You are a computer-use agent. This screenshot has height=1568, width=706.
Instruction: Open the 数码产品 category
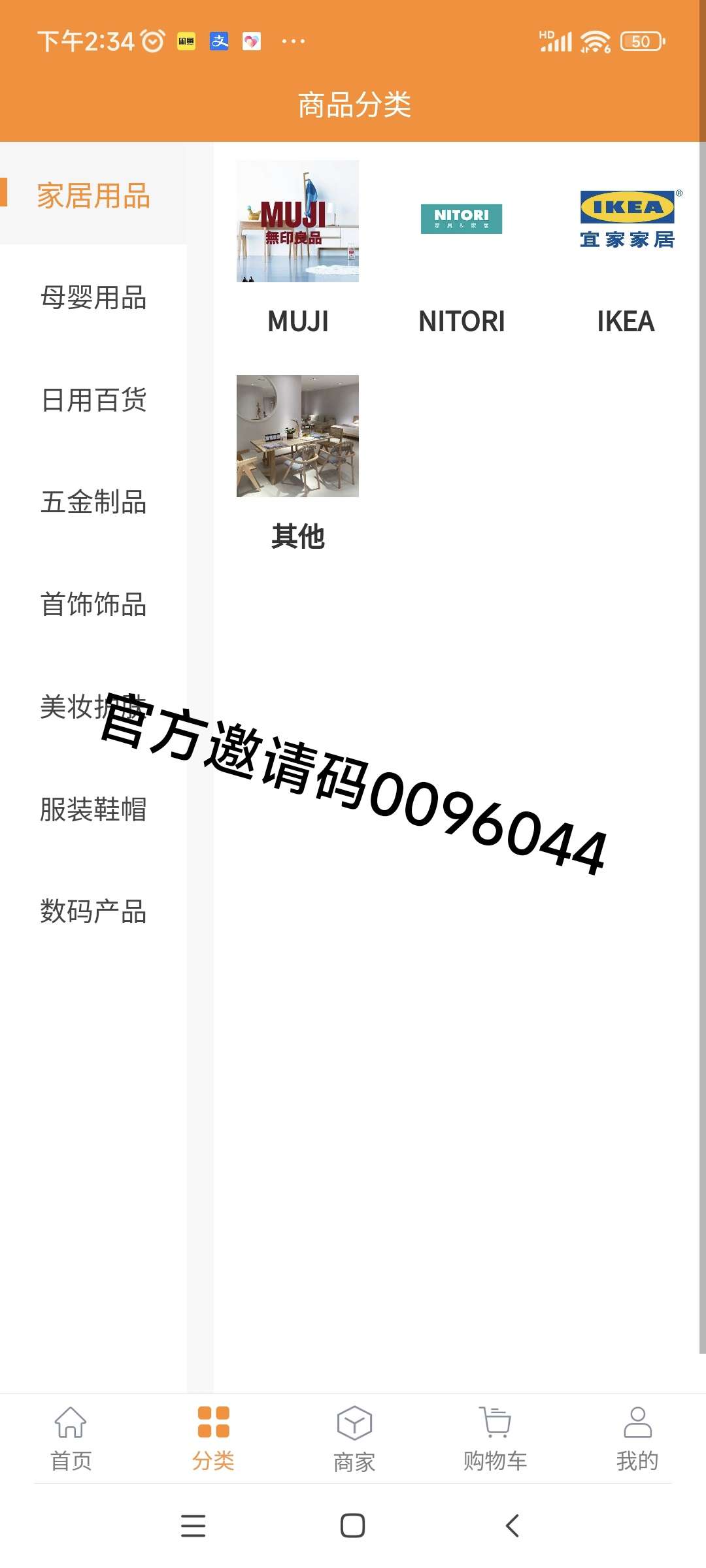[x=93, y=911]
